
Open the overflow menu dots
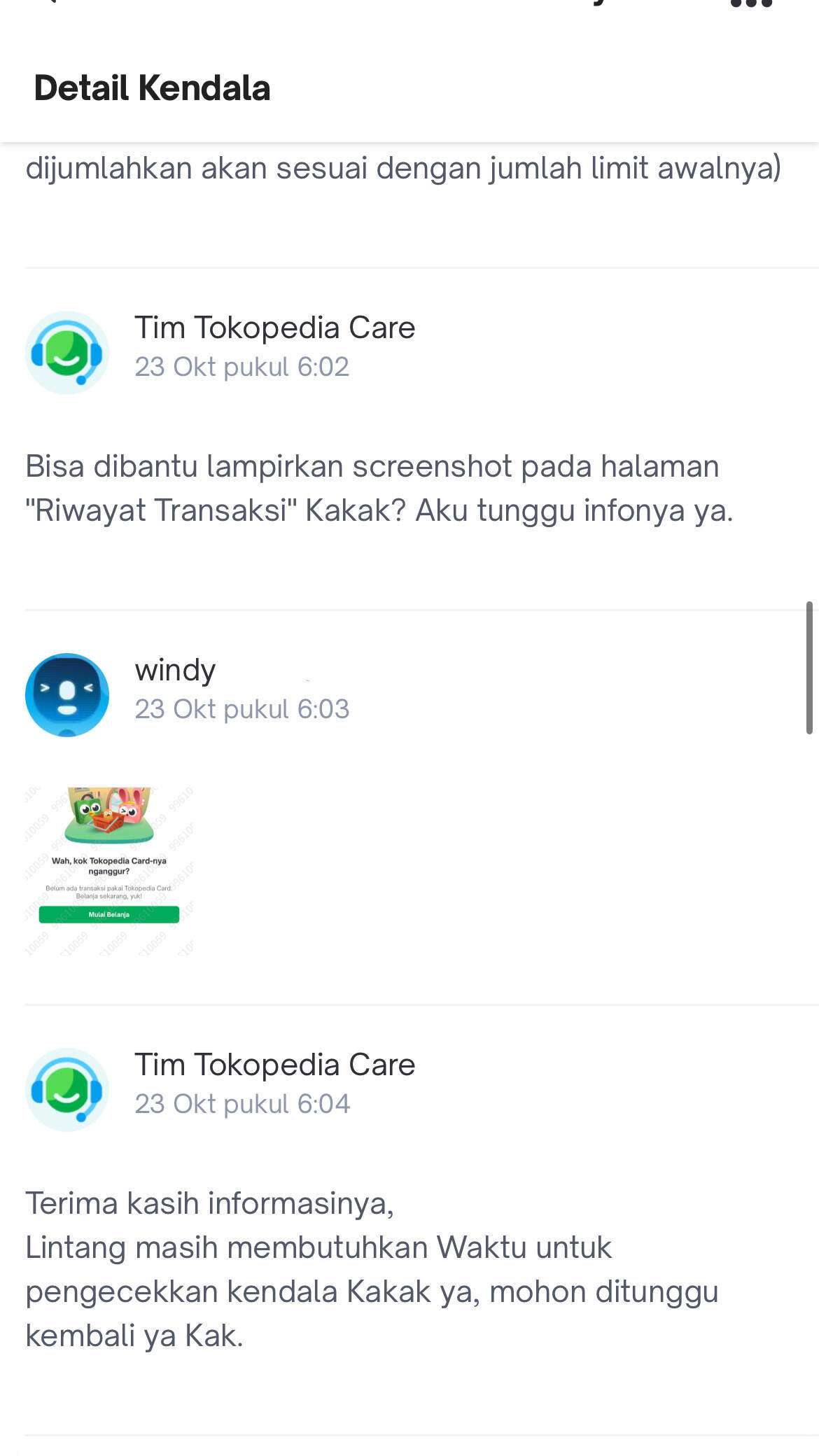[750, 6]
